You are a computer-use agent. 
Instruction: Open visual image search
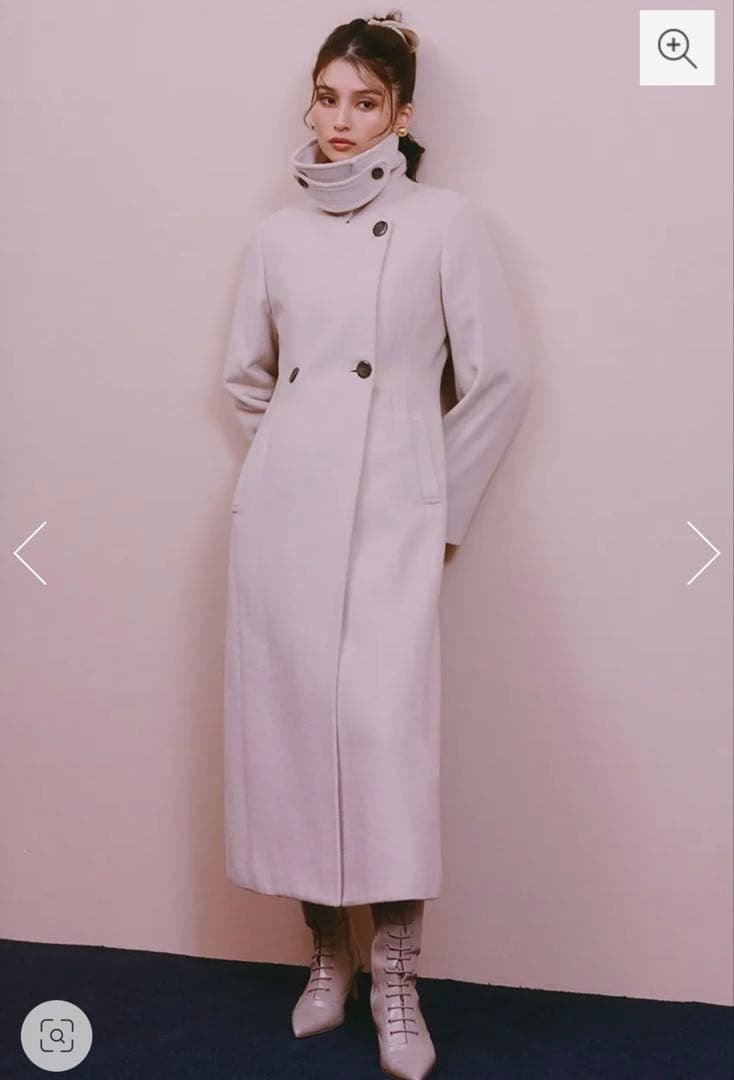(56, 1035)
